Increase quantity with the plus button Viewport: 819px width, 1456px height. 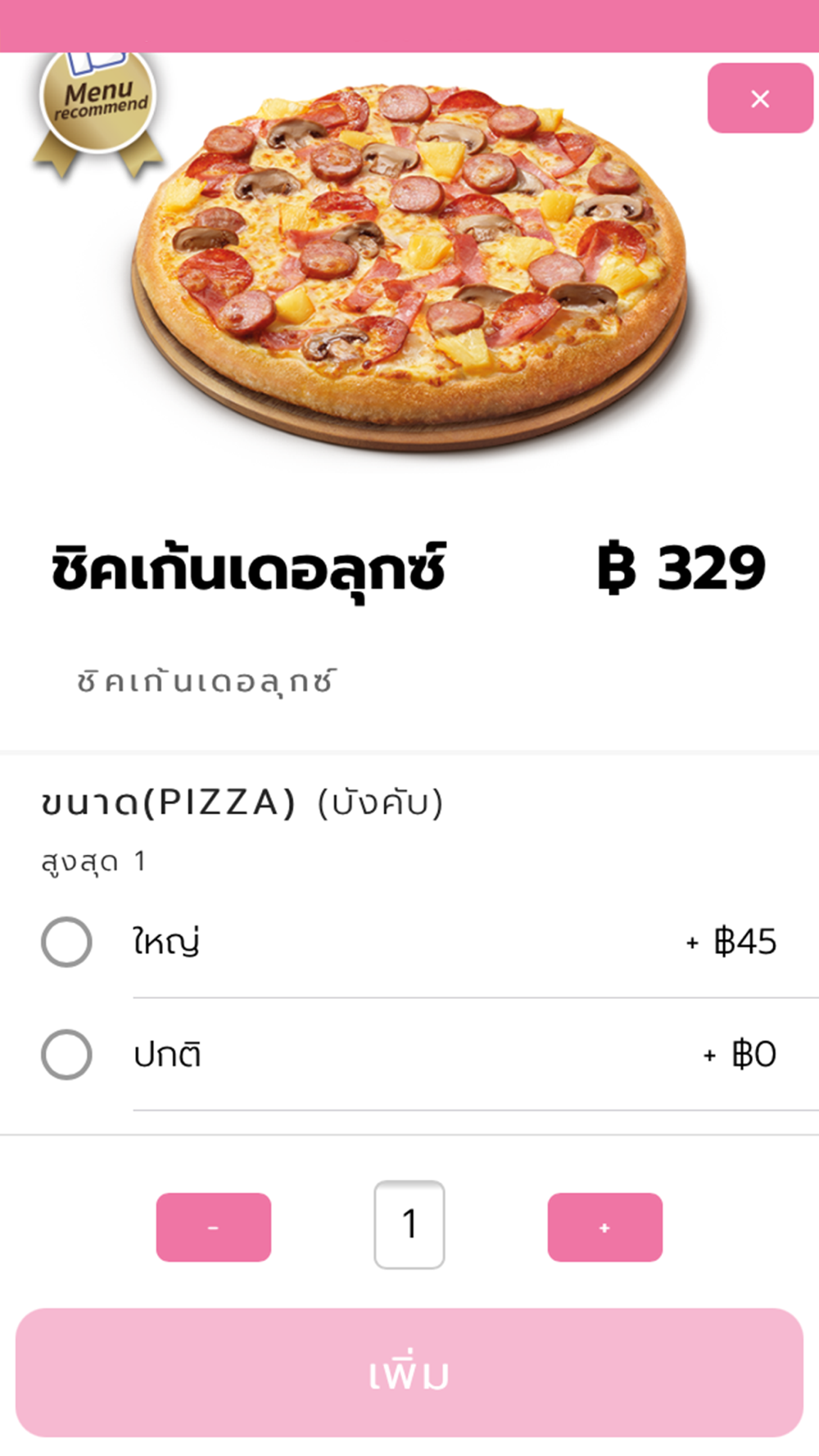tap(604, 1227)
